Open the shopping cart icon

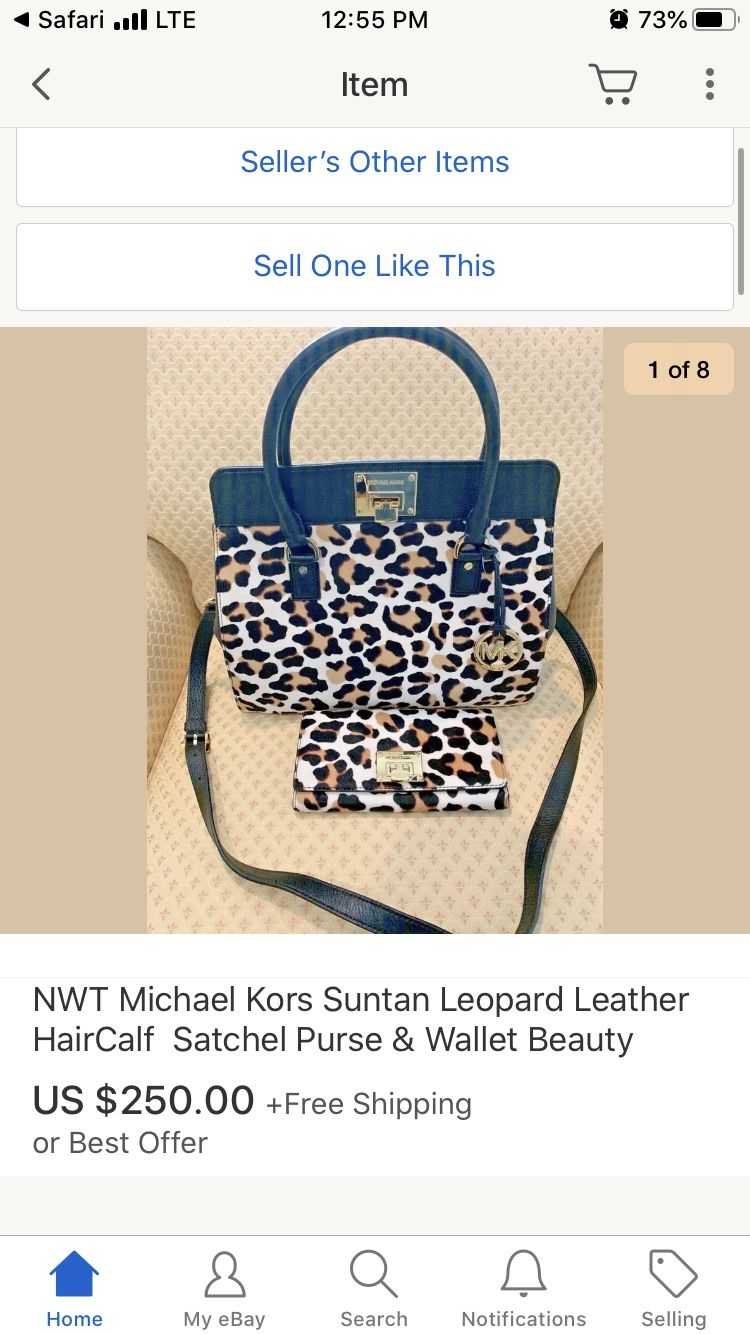[x=613, y=84]
